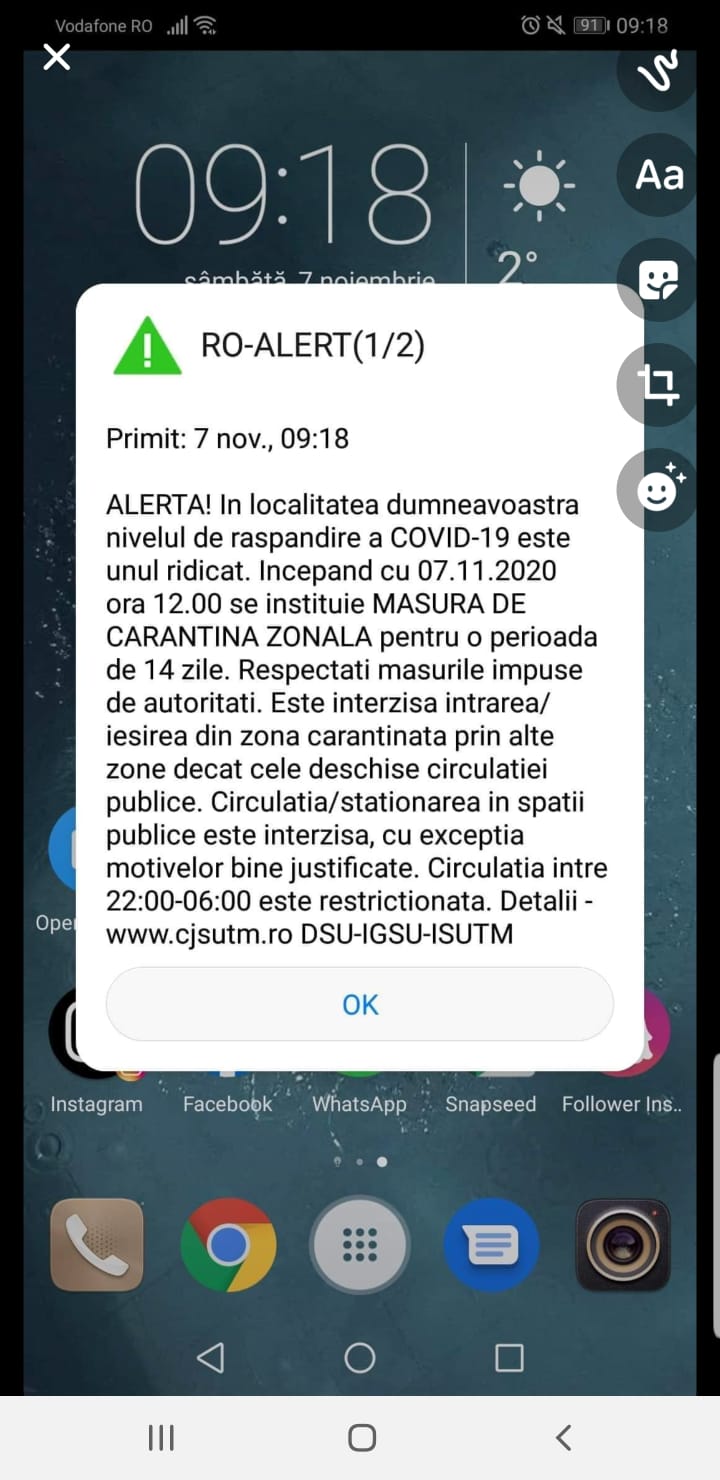Add text with the Aa tool
Viewport: 720px width, 1480px height.
(659, 176)
